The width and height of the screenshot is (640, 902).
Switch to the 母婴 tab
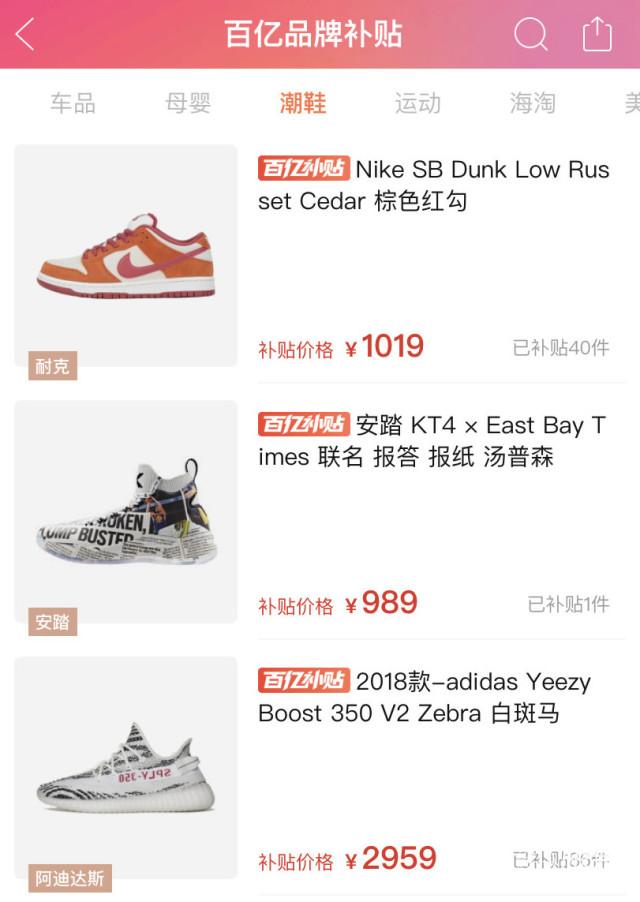188,103
